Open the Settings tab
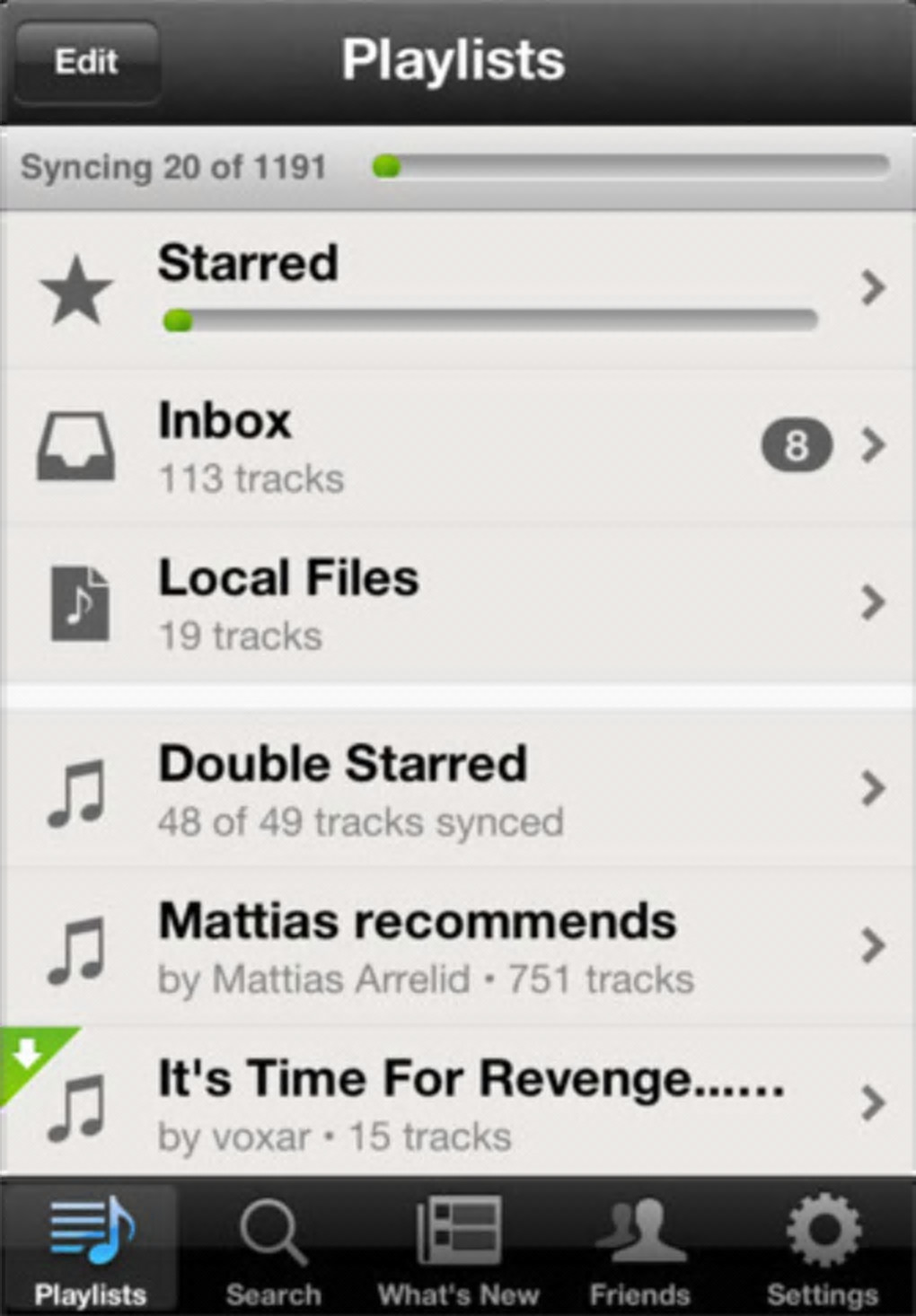 822,1250
